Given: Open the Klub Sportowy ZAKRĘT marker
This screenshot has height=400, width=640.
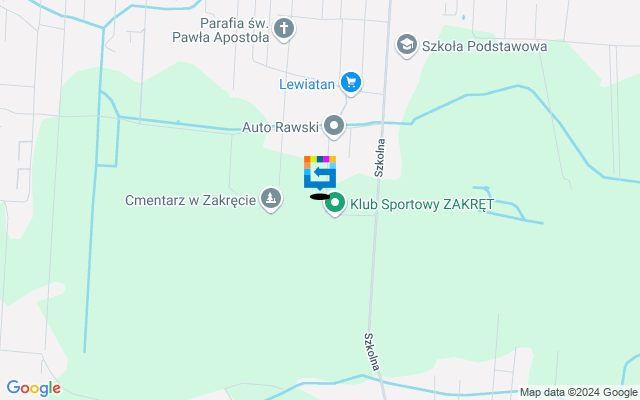Looking at the screenshot, I should 335,203.
